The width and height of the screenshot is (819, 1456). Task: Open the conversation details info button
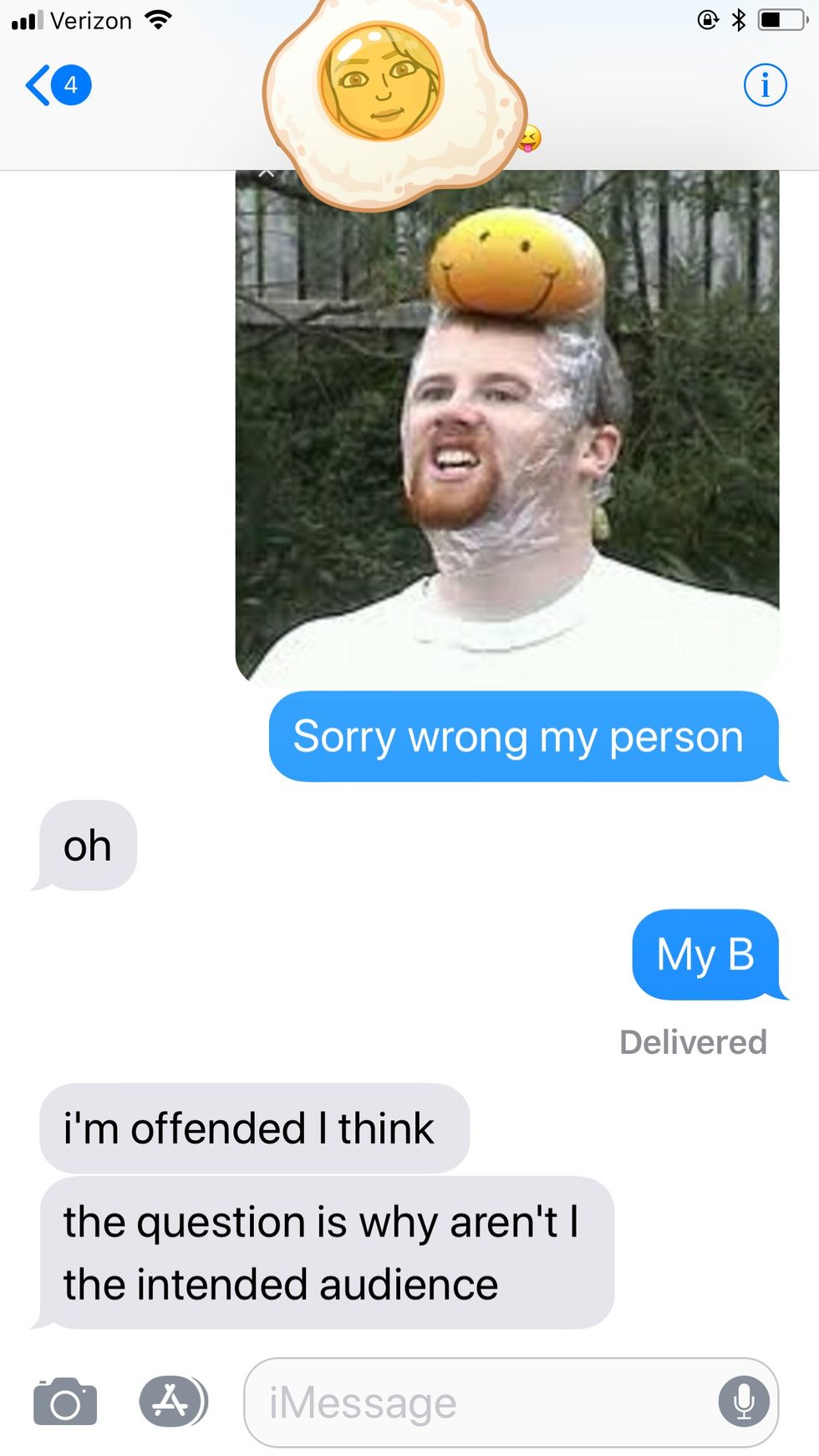tap(765, 85)
